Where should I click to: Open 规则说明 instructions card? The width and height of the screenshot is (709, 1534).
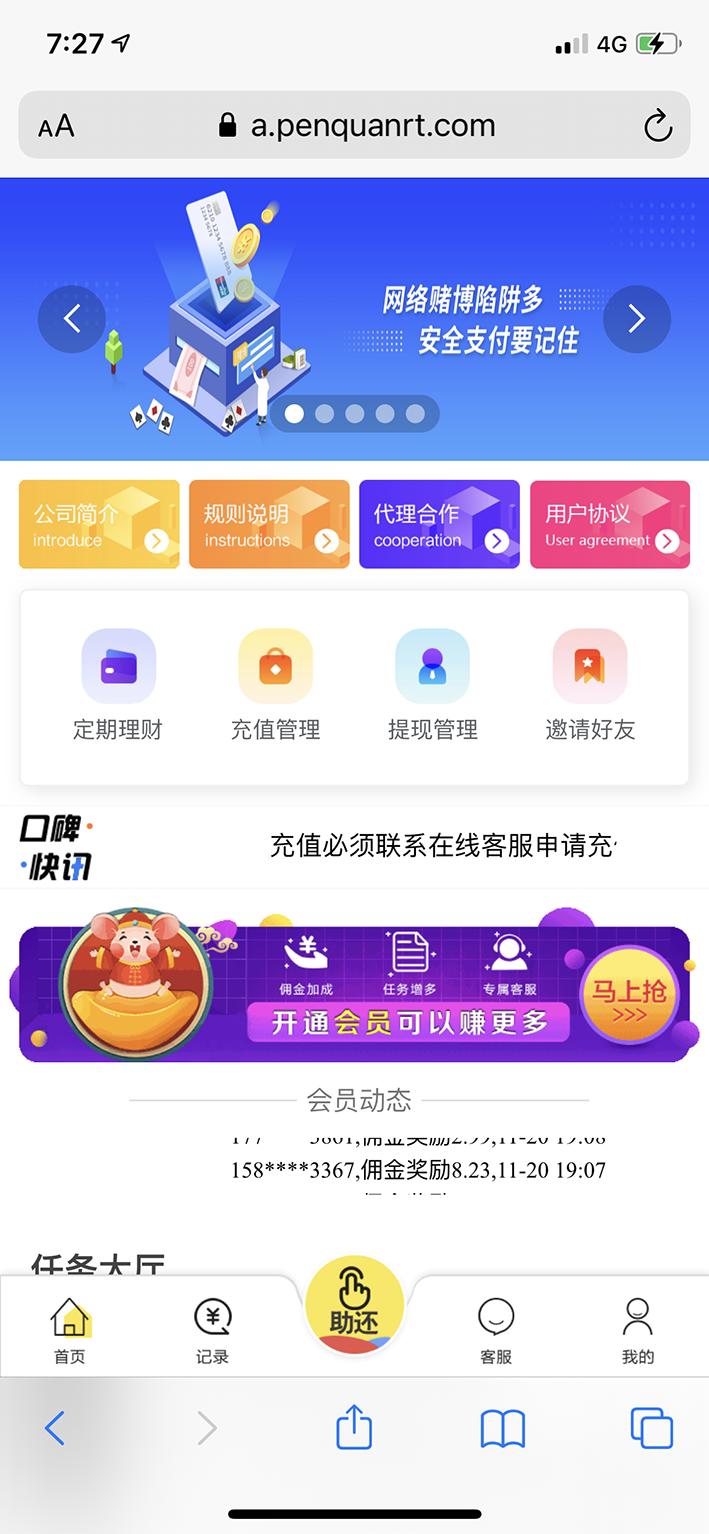[269, 524]
